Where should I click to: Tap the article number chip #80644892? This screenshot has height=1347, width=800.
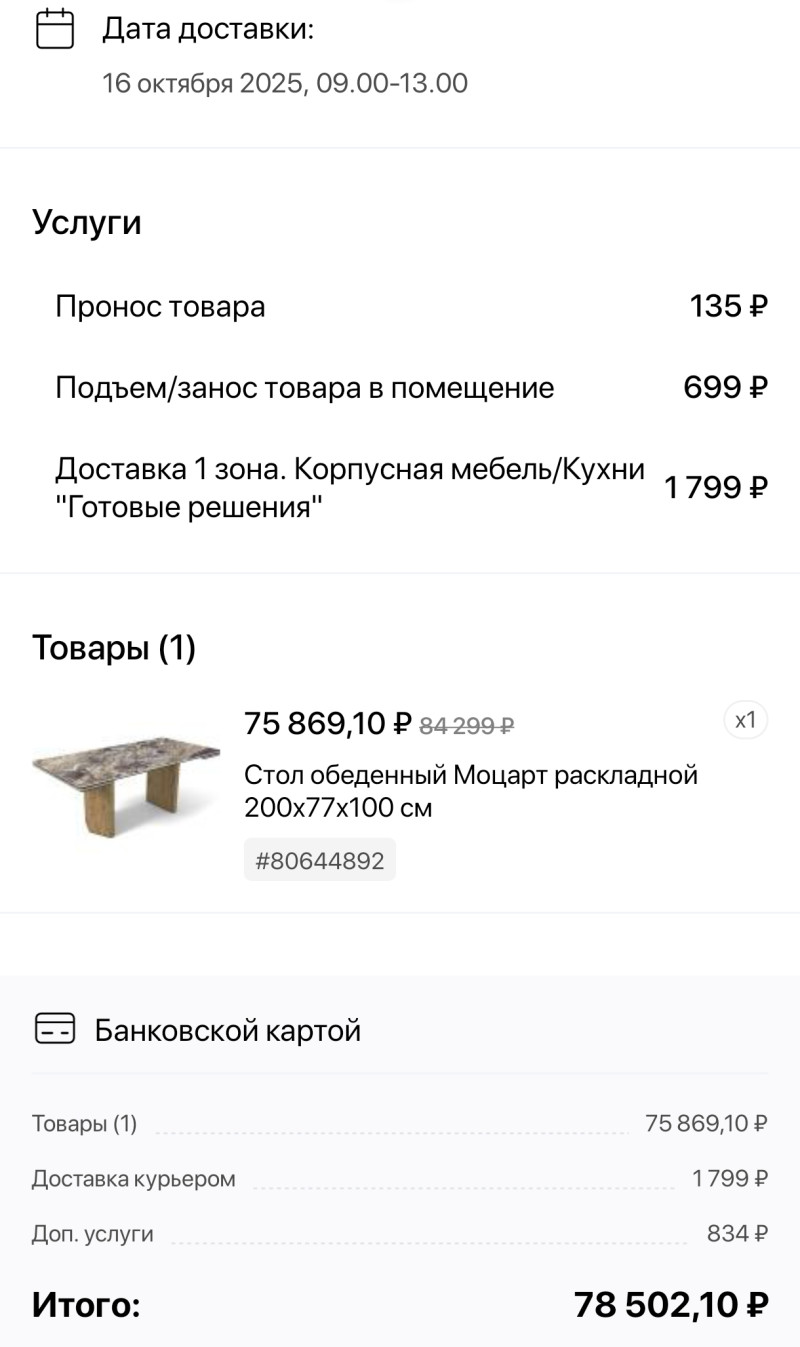pos(320,860)
